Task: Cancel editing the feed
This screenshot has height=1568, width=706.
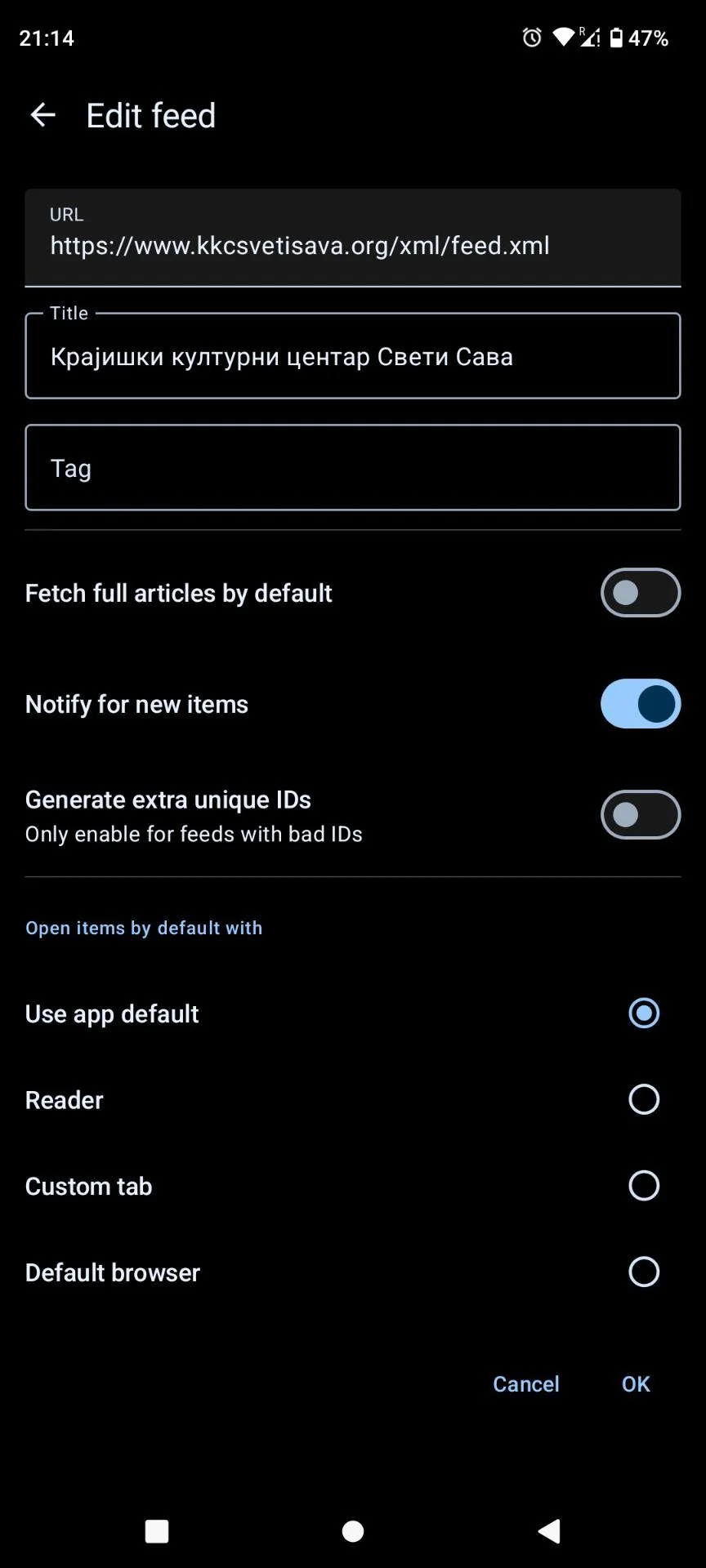Action: [x=525, y=1384]
